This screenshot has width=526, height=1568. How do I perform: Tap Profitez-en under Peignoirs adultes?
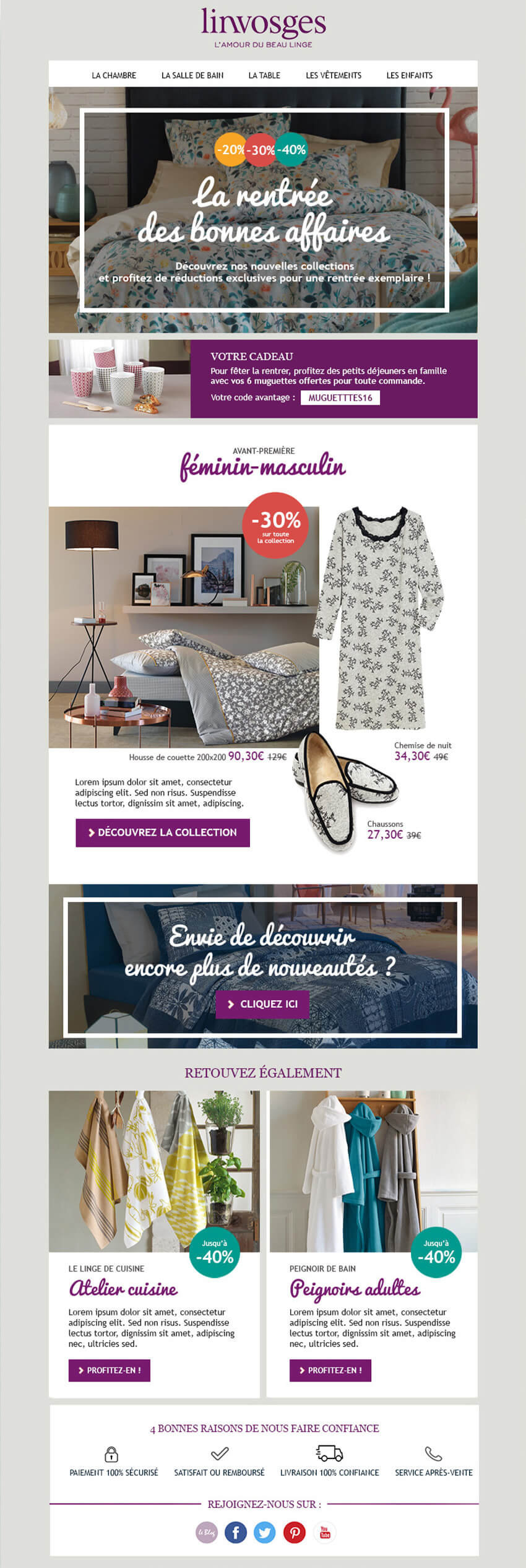[x=330, y=1370]
